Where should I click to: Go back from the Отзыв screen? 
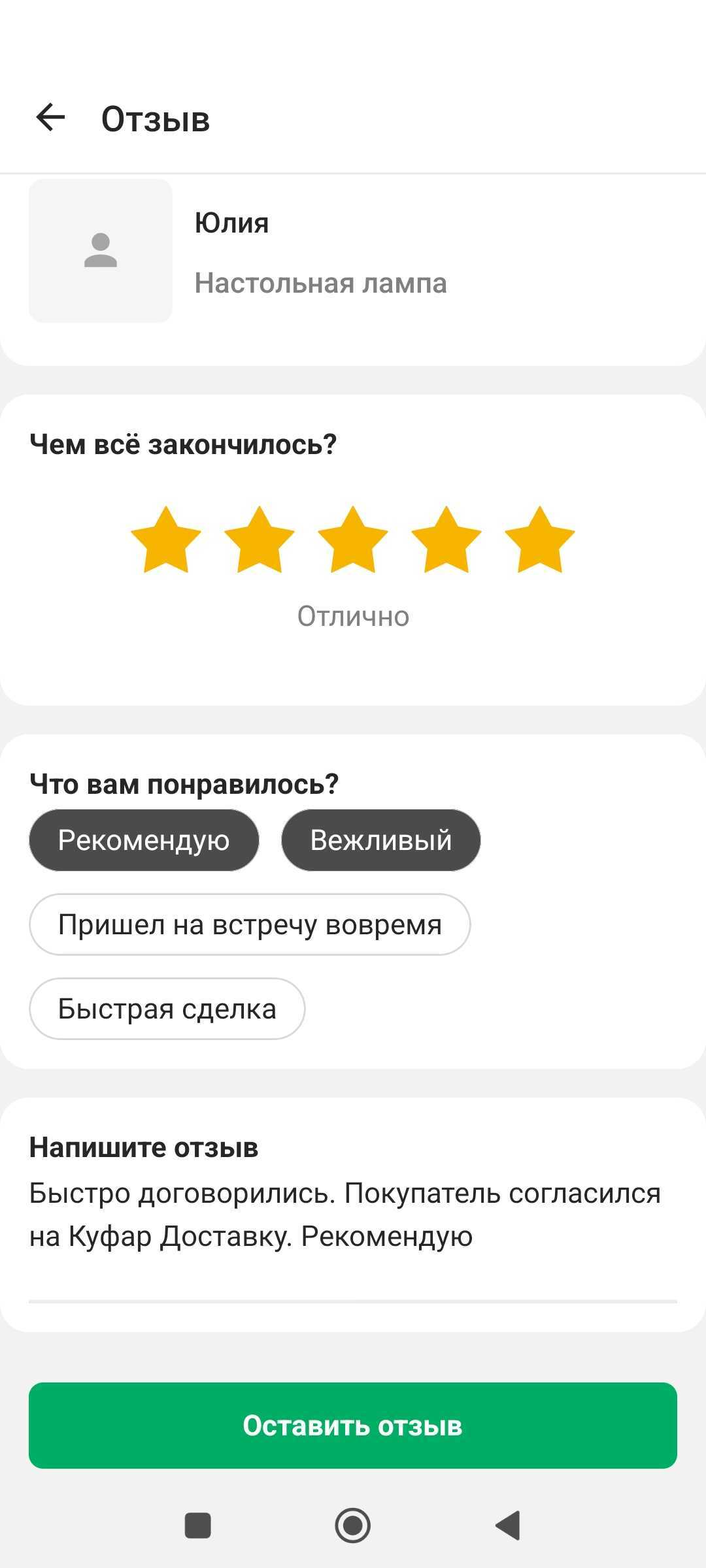pos(50,118)
